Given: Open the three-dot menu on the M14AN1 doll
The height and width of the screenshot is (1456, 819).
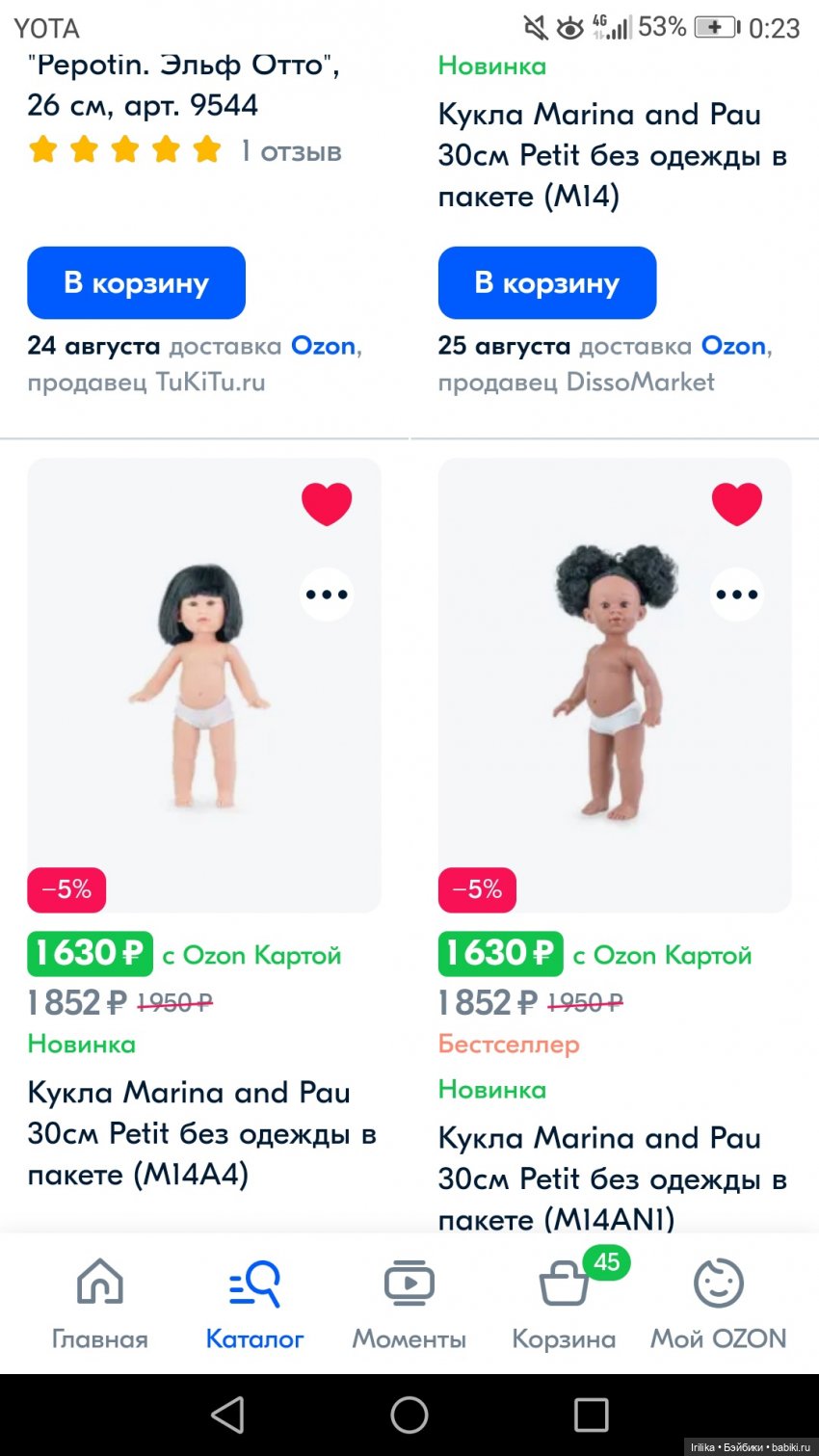Looking at the screenshot, I should pyautogui.click(x=737, y=595).
